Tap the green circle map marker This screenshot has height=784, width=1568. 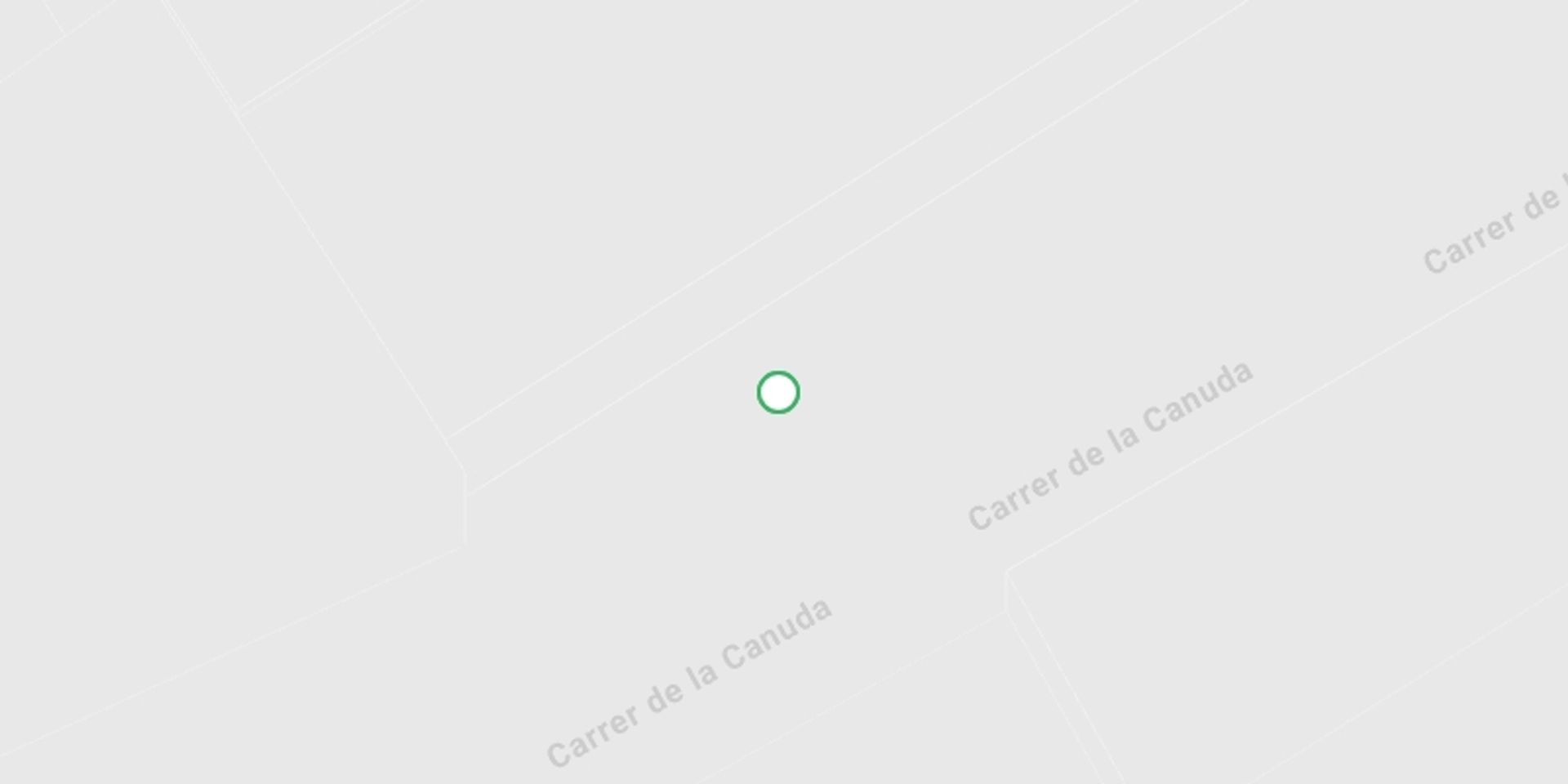click(777, 392)
